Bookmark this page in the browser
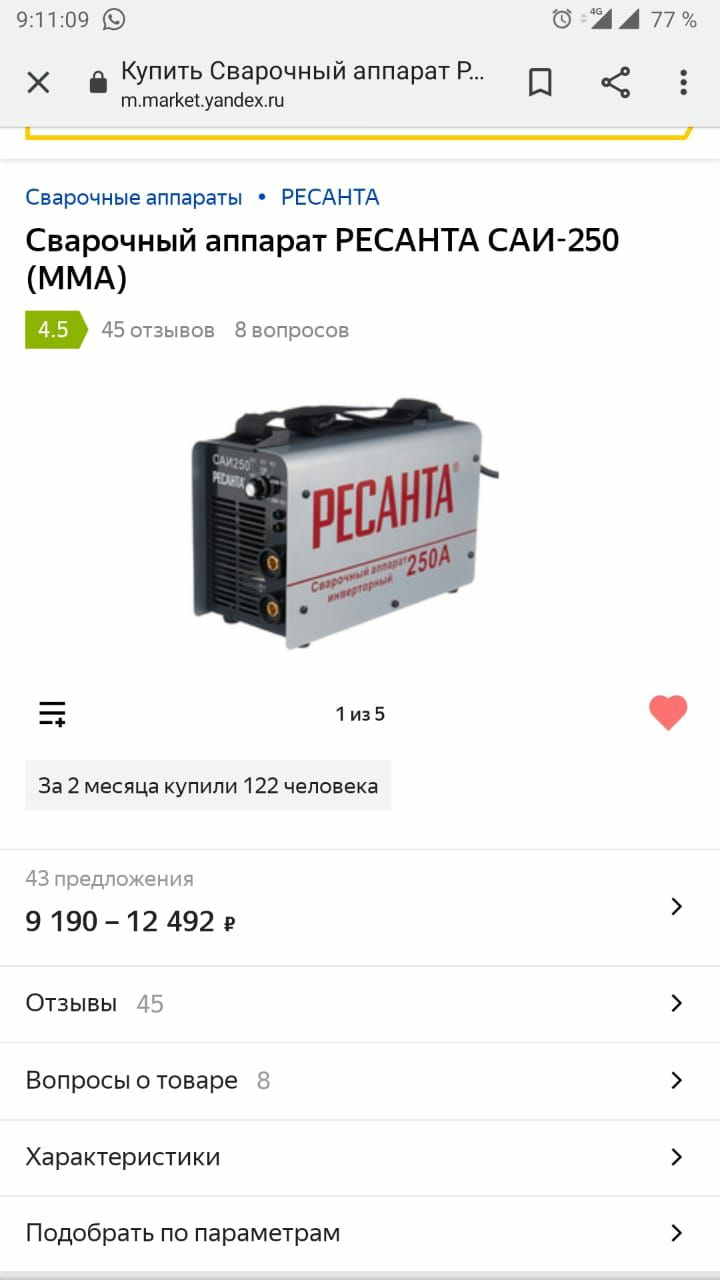Screen dimensions: 720x1280 pos(540,83)
